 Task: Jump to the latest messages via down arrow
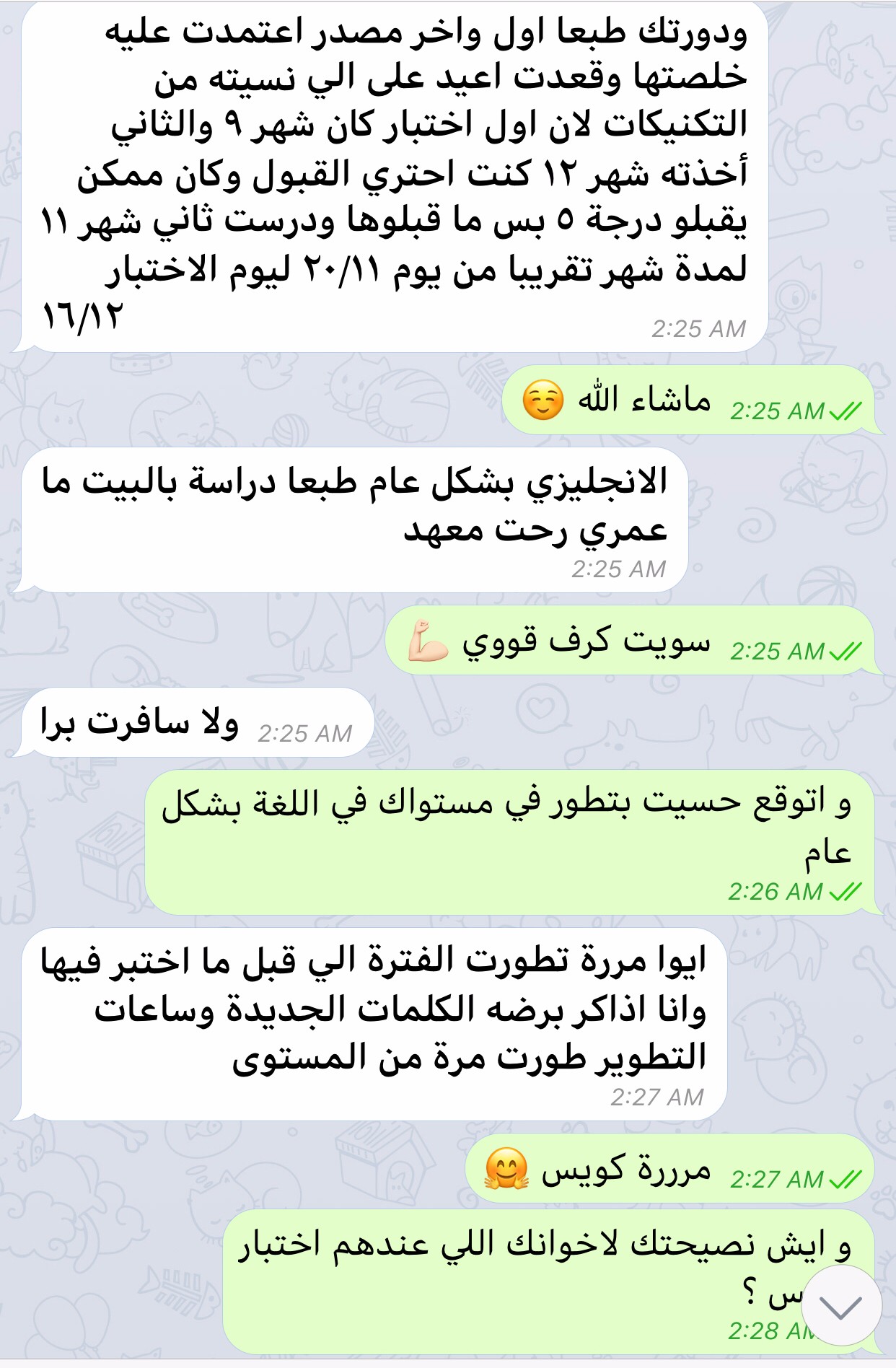[x=841, y=1306]
